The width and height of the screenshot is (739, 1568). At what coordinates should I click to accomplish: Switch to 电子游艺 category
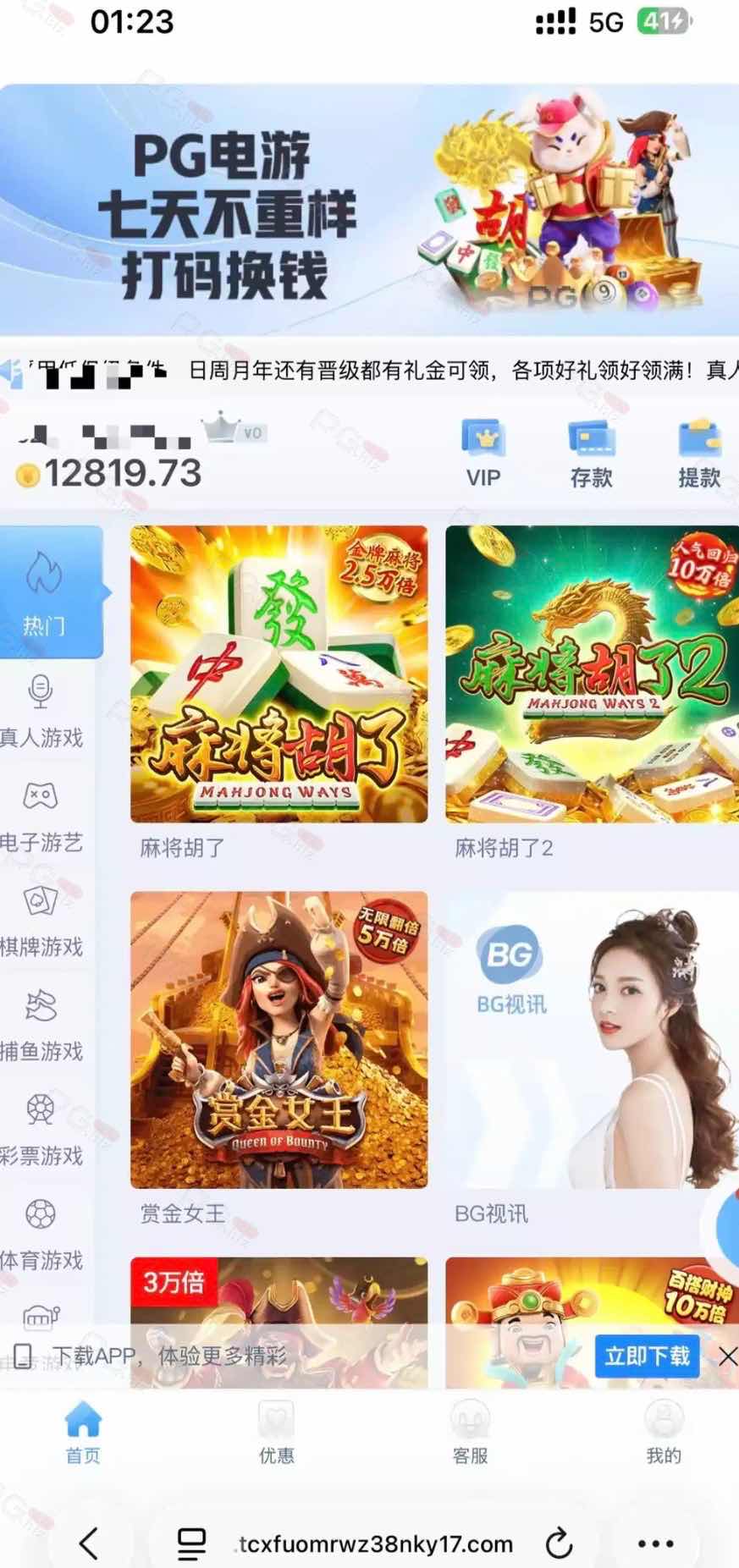42,817
